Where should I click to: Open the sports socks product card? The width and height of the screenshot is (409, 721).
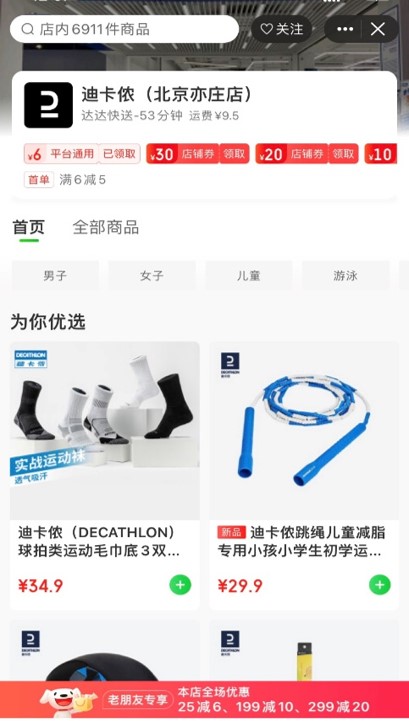(x=105, y=475)
